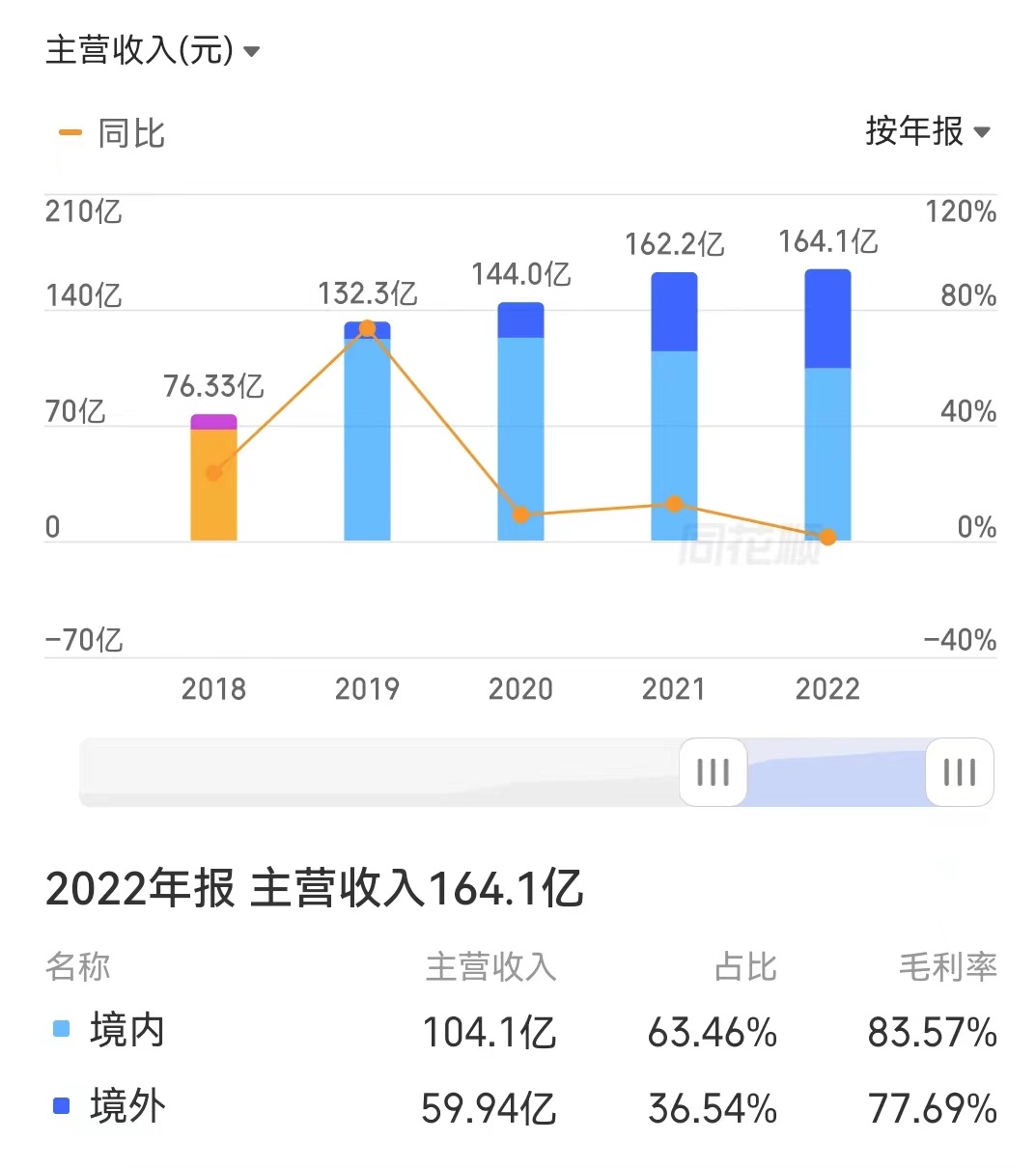This screenshot has width=1036, height=1168.
Task: Click the right handle of the date range bar
Action: pos(959,771)
